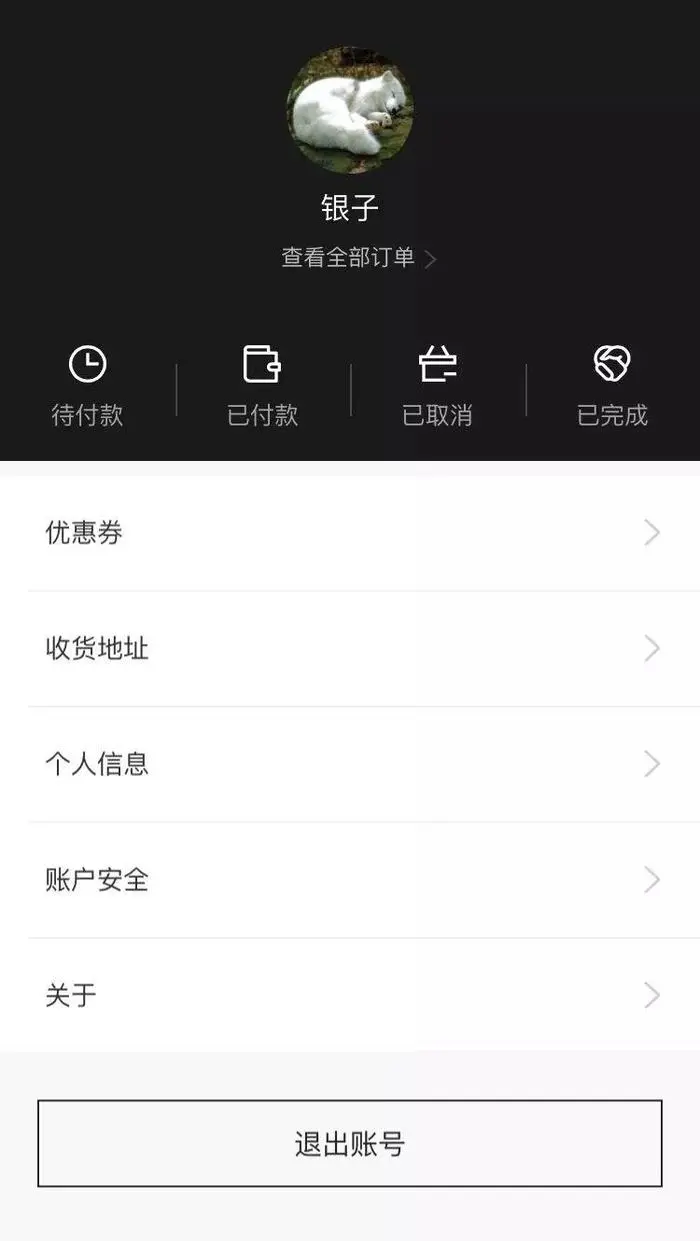Screen dimensions: 700x1241
Task: Open the 优惠券 coupons row
Action: [350, 533]
